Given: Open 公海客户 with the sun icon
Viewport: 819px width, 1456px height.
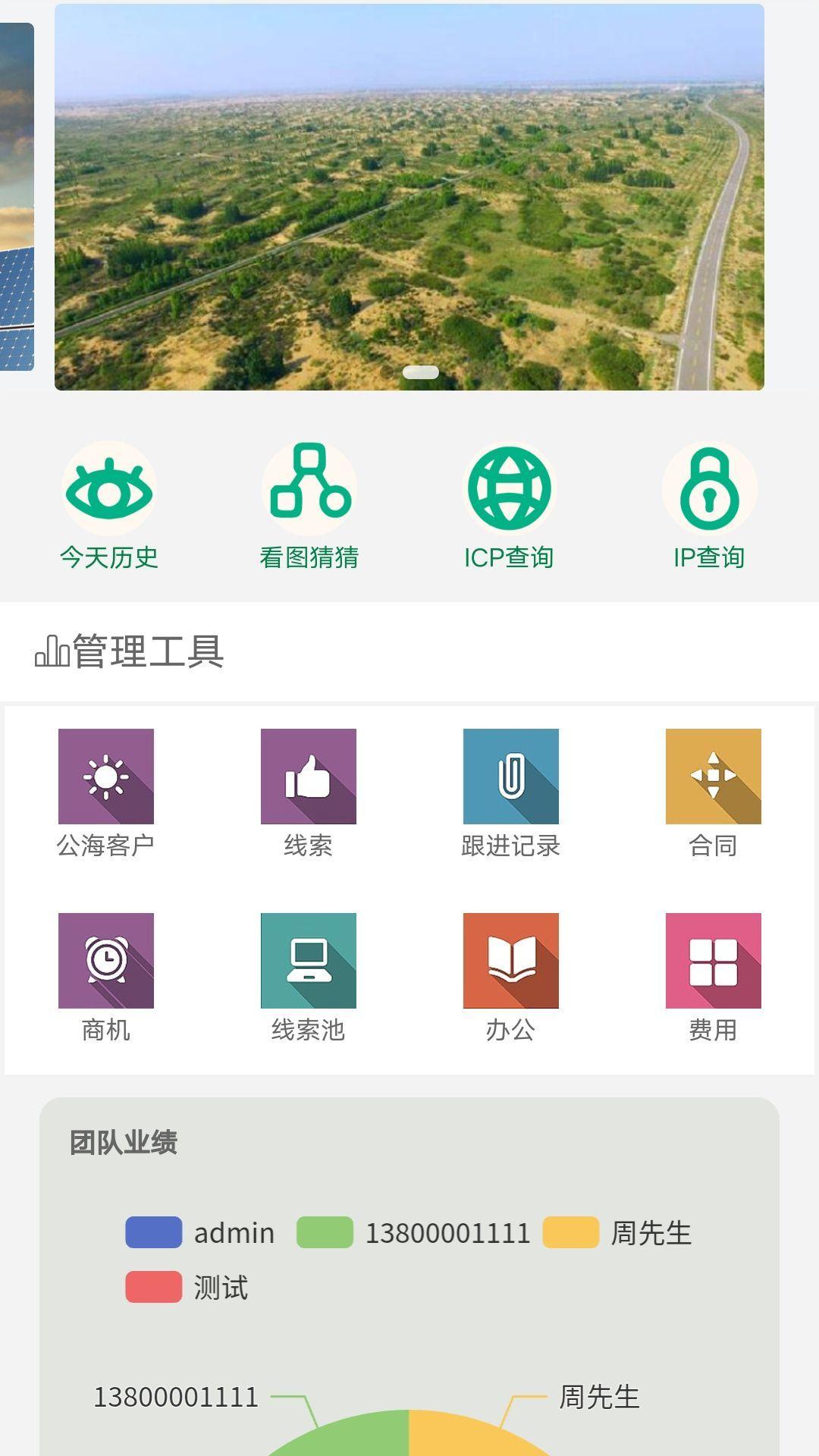Looking at the screenshot, I should 105,776.
